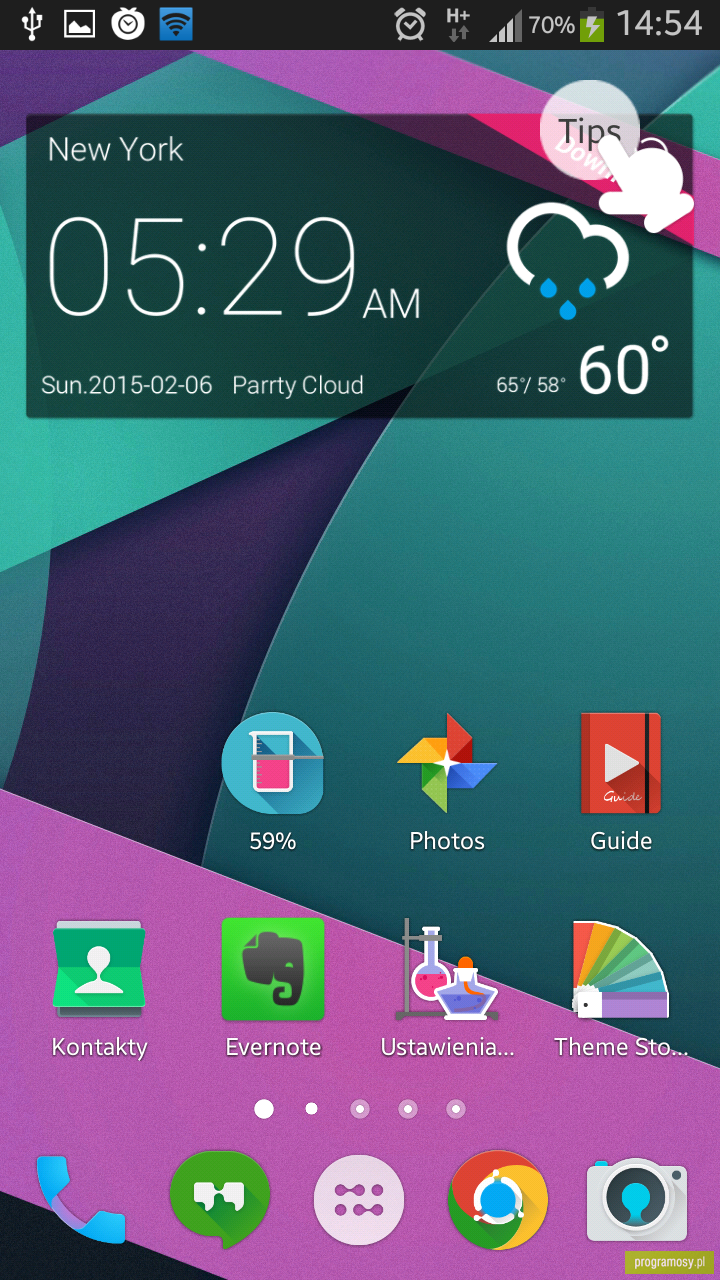This screenshot has width=720, height=1280.
Task: Open the camera app in dock
Action: tap(637, 1199)
